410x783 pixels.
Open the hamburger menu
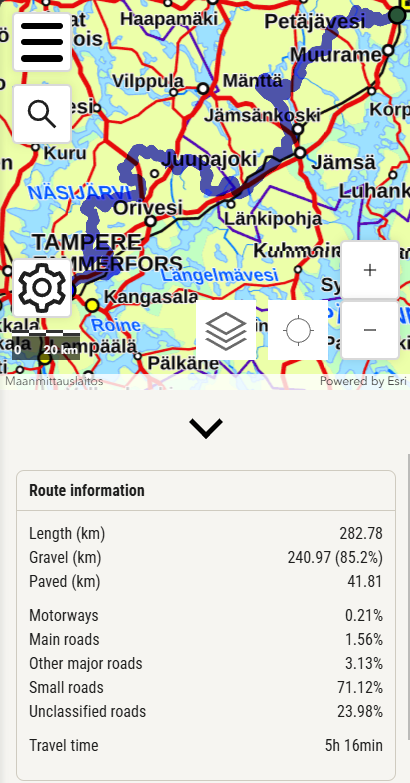point(42,42)
